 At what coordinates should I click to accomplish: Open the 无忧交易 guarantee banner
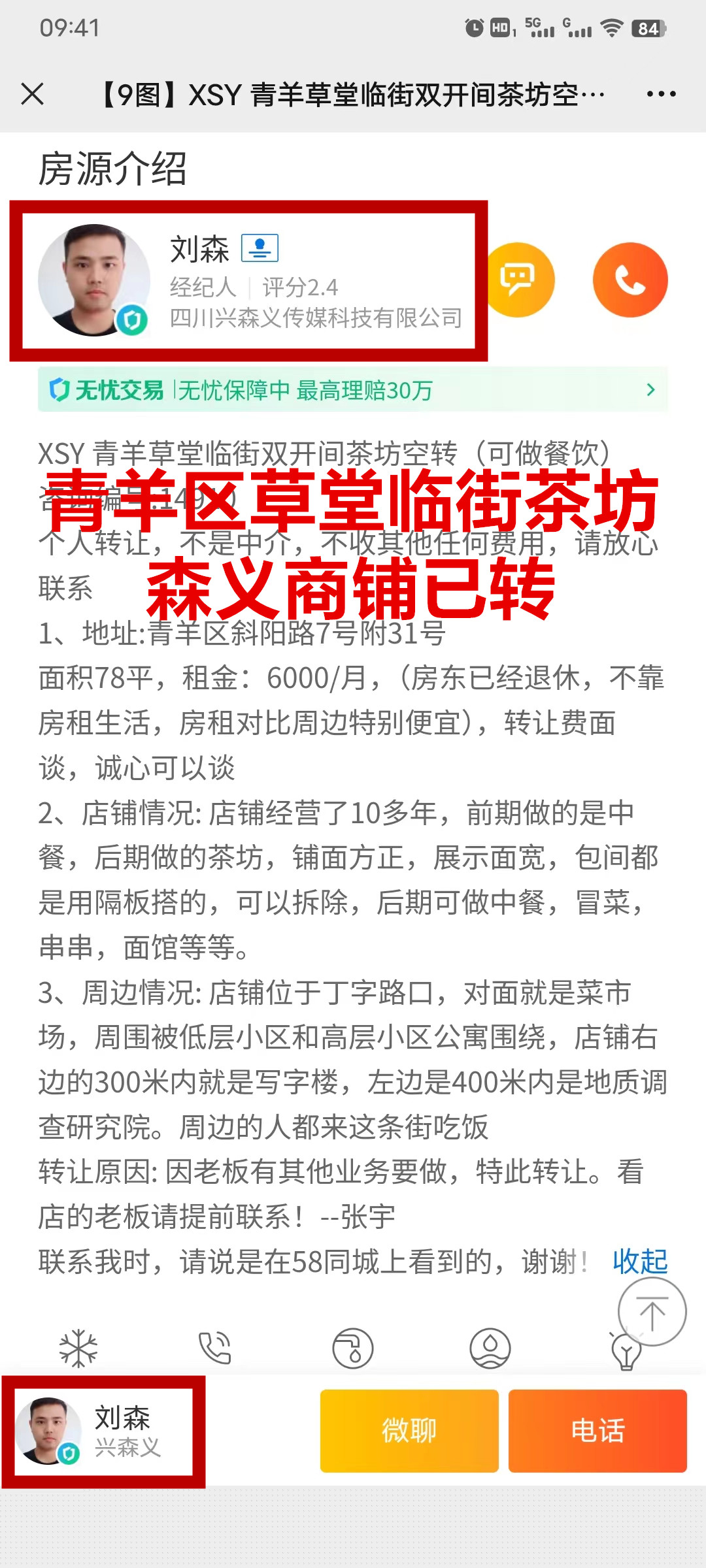coord(352,390)
